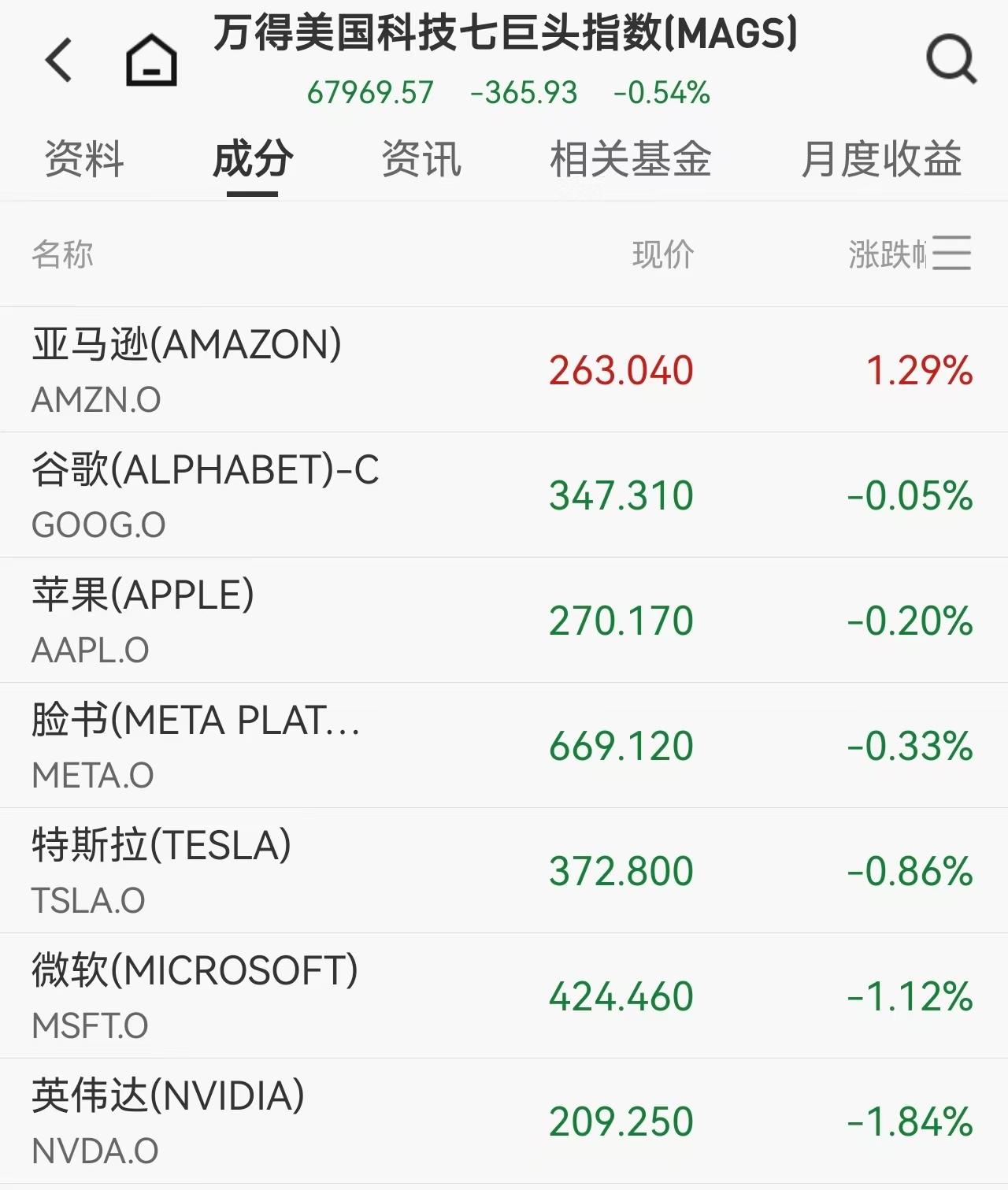The height and width of the screenshot is (1190, 1008).
Task: Open 苹果(APPLE) stock row
Action: coord(315,619)
